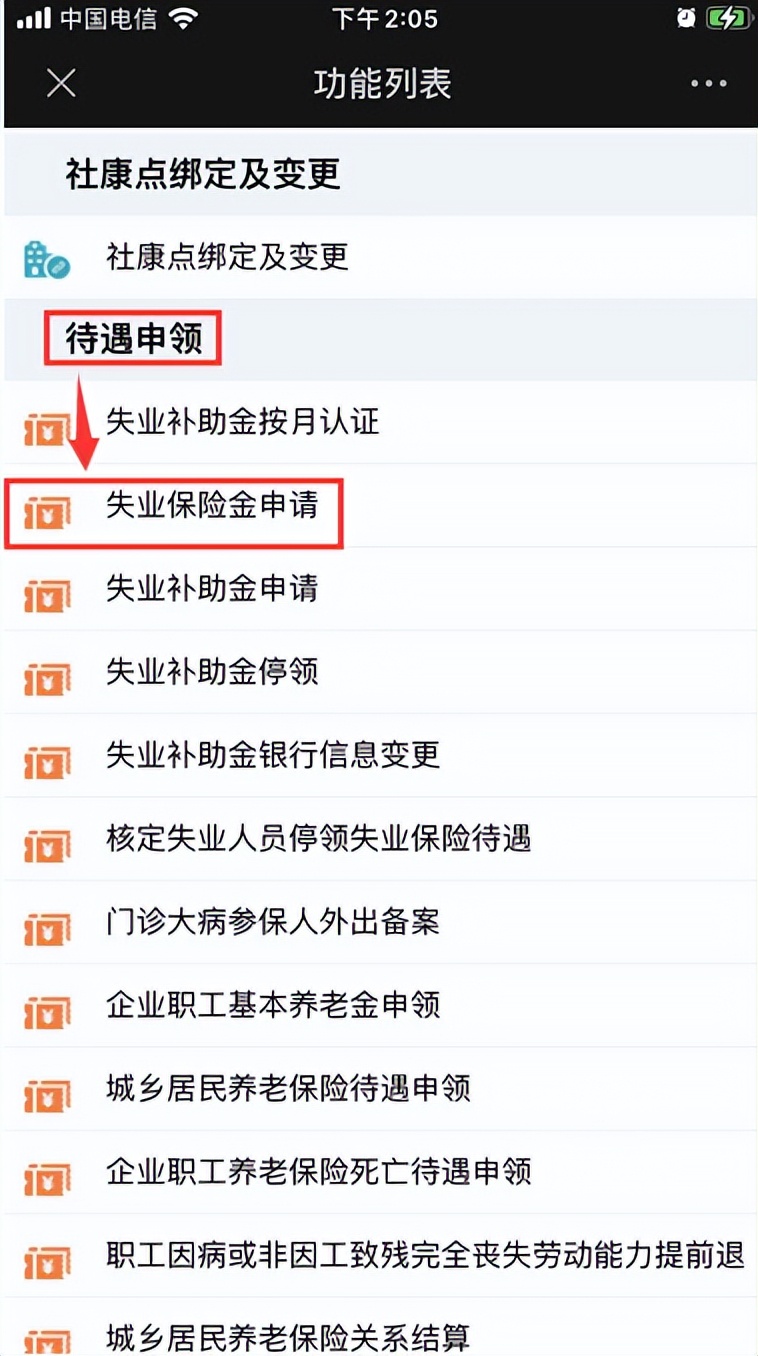Viewport: 758px width, 1356px height.
Task: Click the alarm clock status icon
Action: [x=686, y=17]
